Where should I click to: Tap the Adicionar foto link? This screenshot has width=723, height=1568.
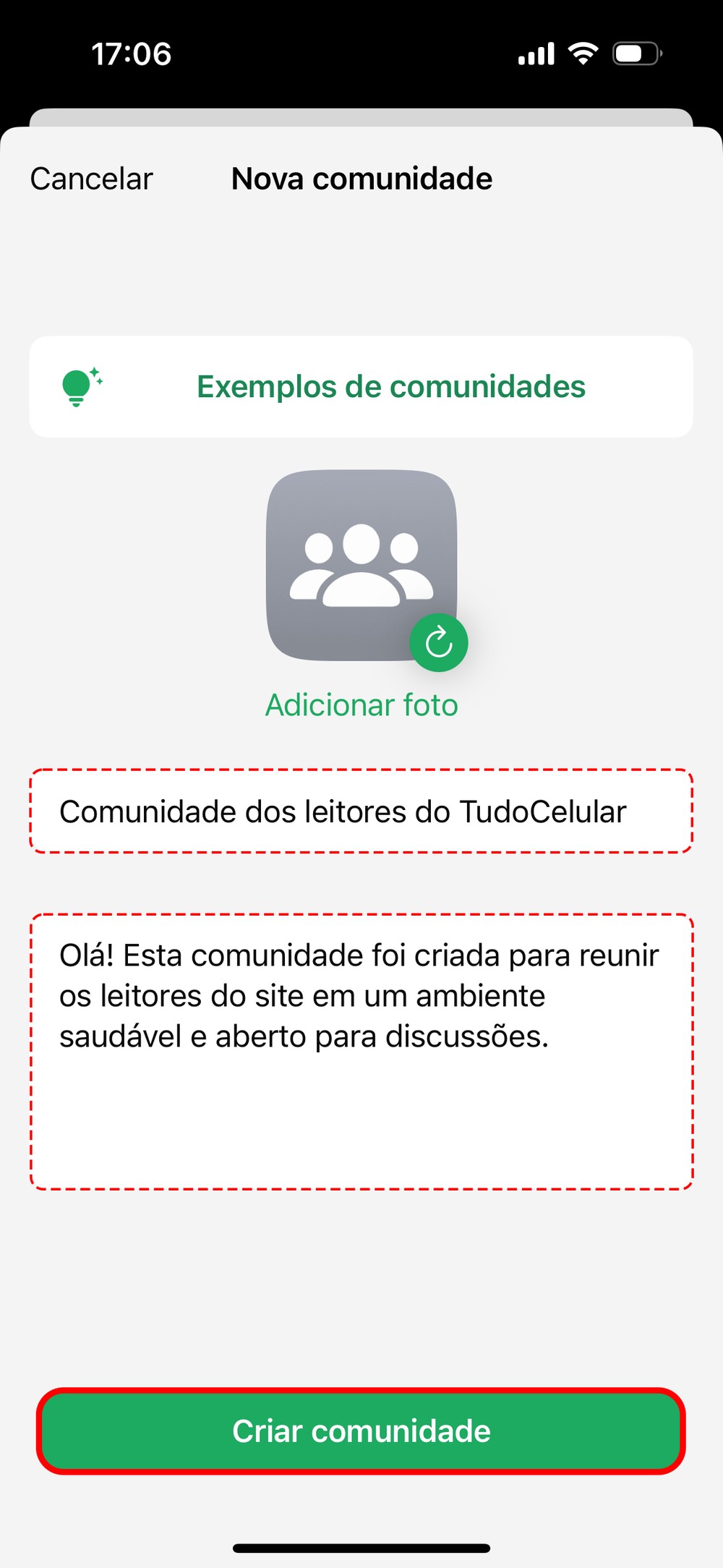pyautogui.click(x=361, y=705)
